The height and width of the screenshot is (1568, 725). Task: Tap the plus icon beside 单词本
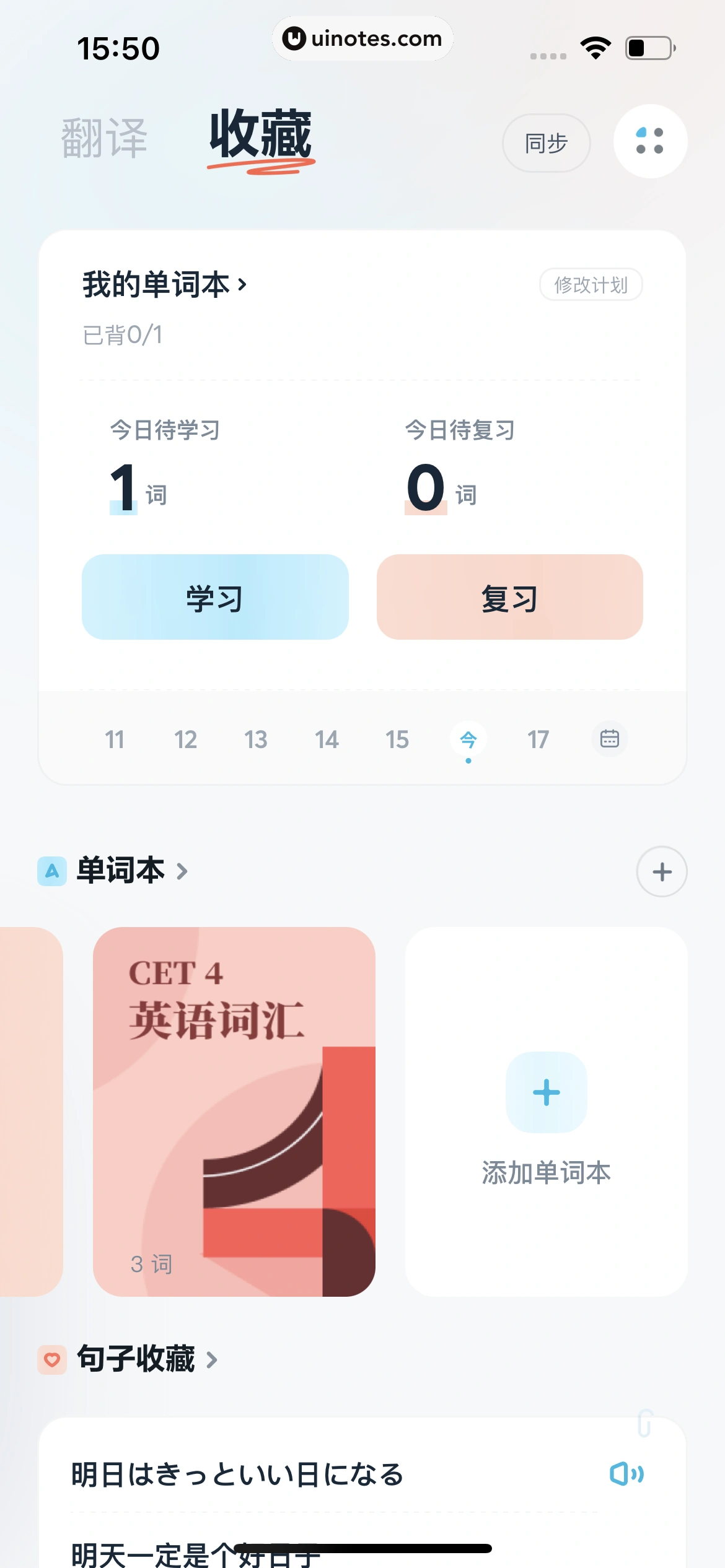[661, 871]
